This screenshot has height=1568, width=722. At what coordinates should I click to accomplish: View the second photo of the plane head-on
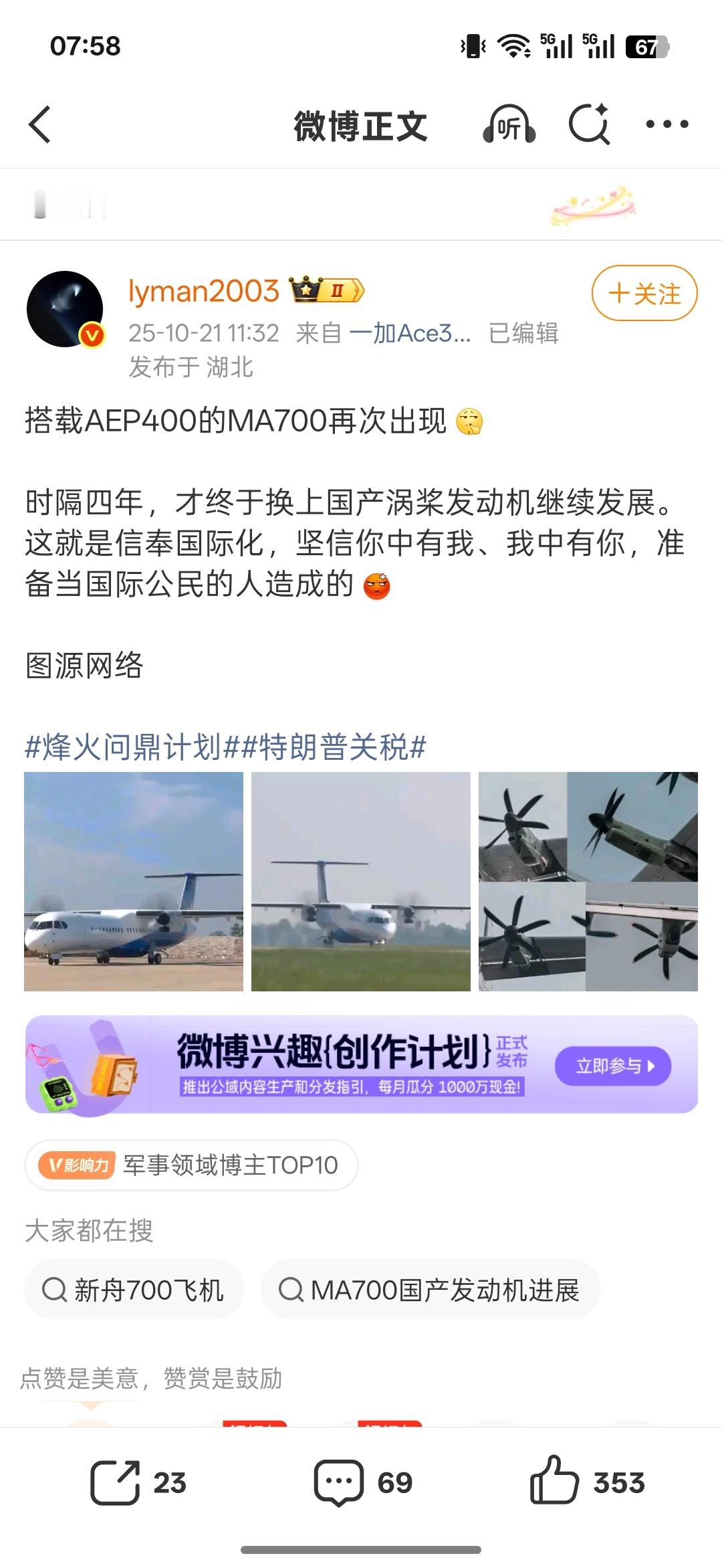pyautogui.click(x=361, y=881)
